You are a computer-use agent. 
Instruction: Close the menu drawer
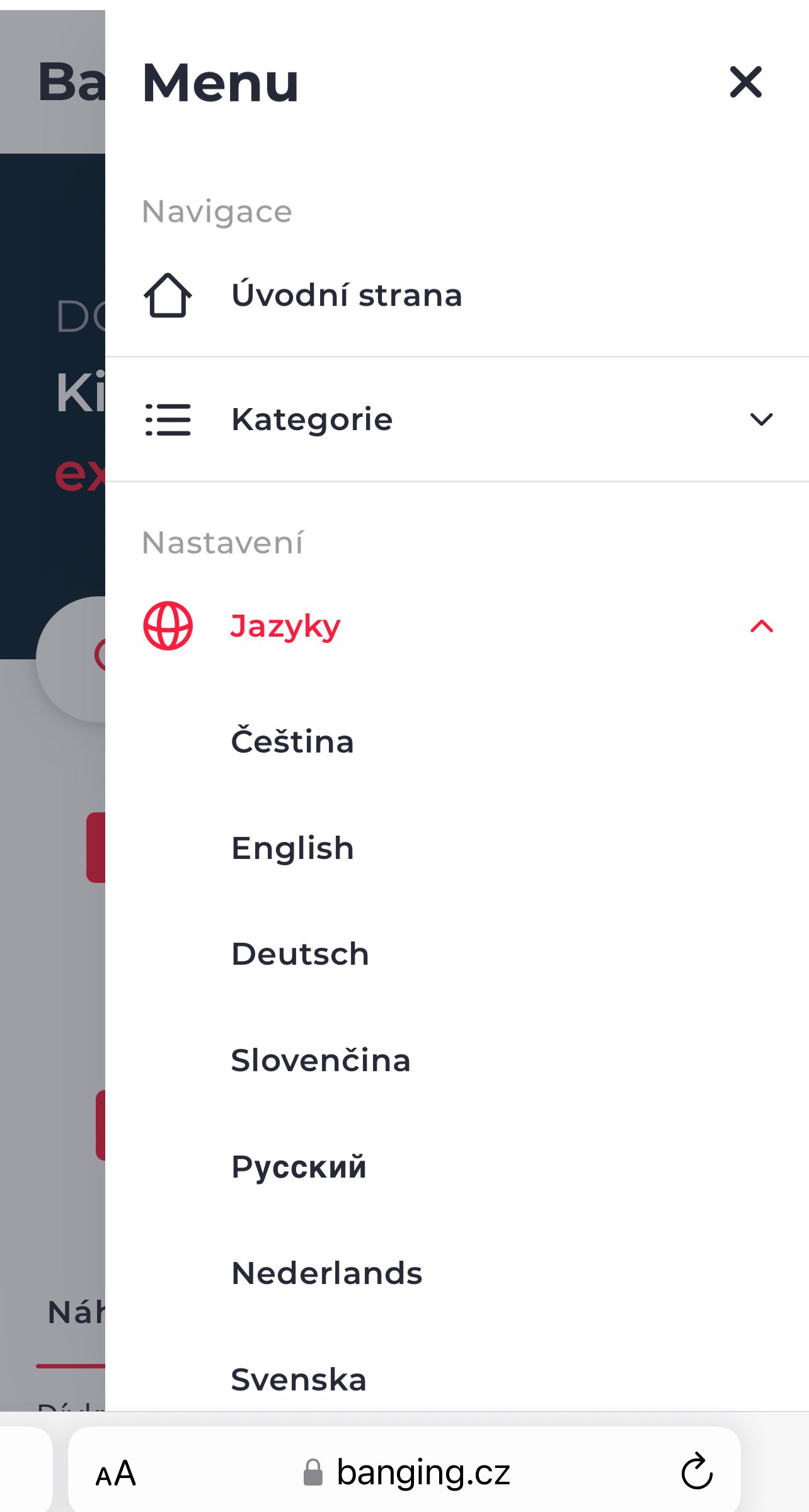(x=746, y=82)
